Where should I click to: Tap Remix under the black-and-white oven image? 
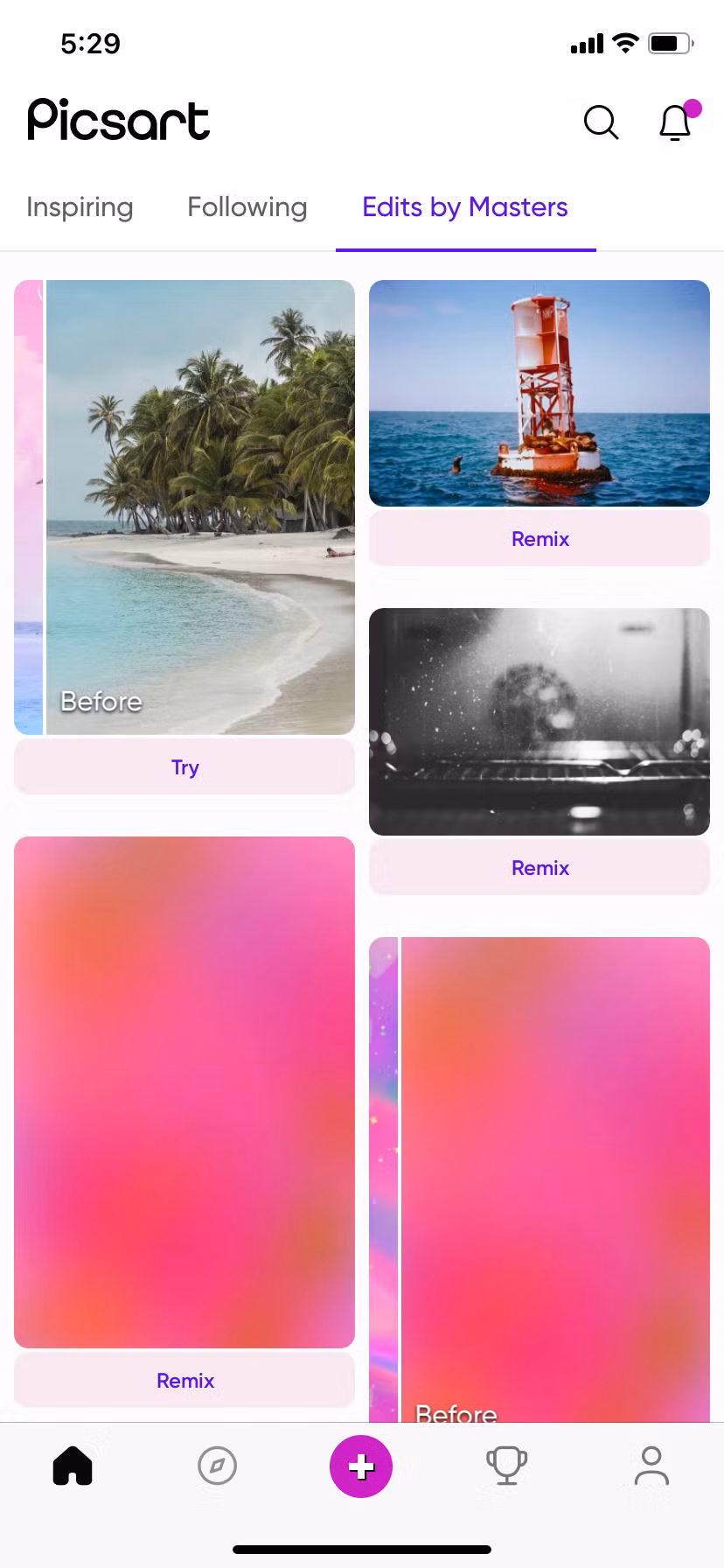pos(540,867)
